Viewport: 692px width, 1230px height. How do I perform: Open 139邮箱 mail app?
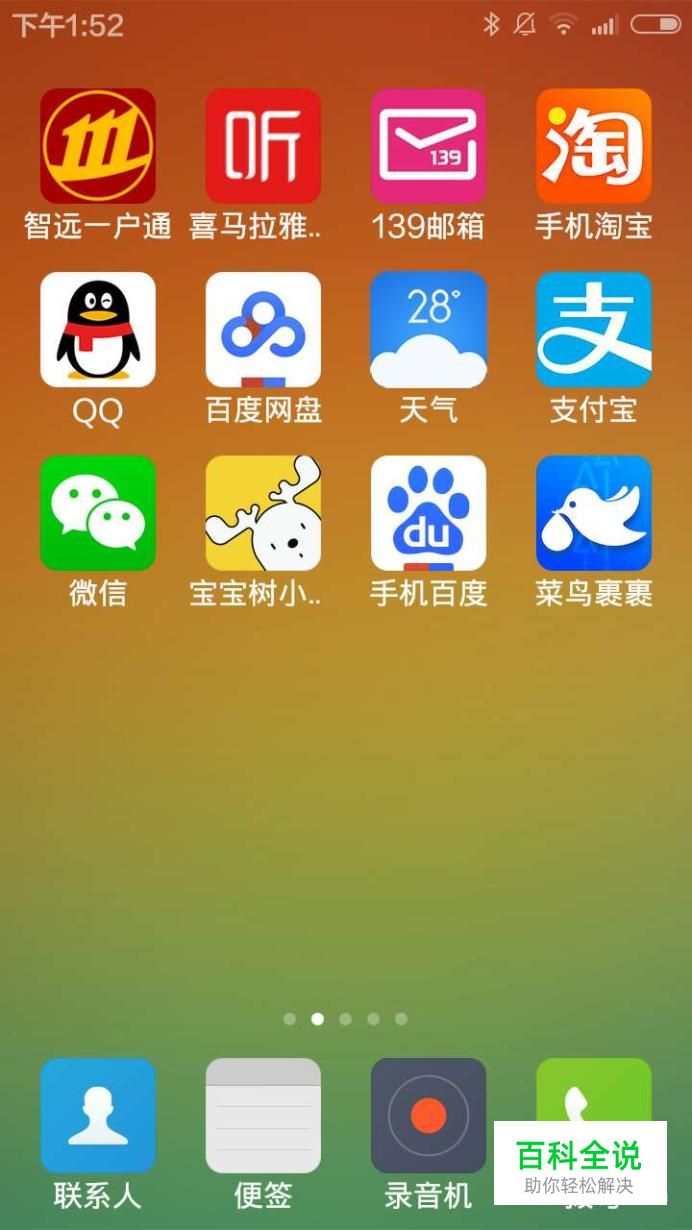(428, 146)
